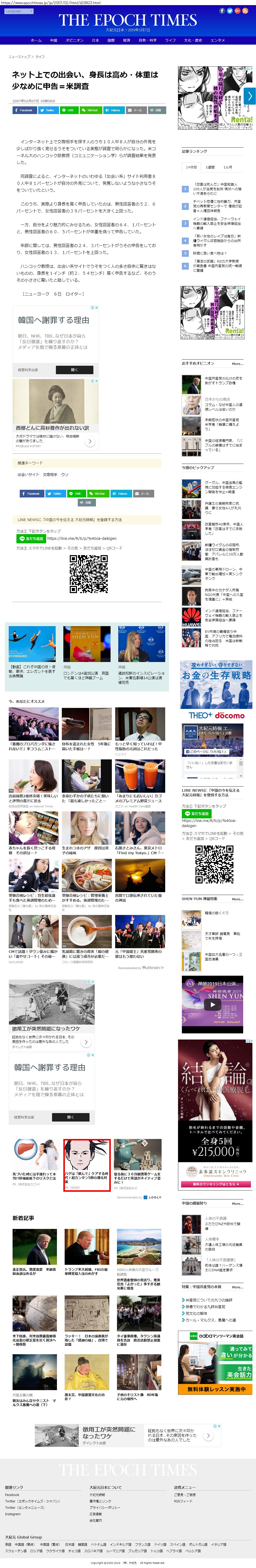Viewport: 256px width, 1568px height.
Task: Select エンタメ in the top navigation
Action: pos(218,40)
